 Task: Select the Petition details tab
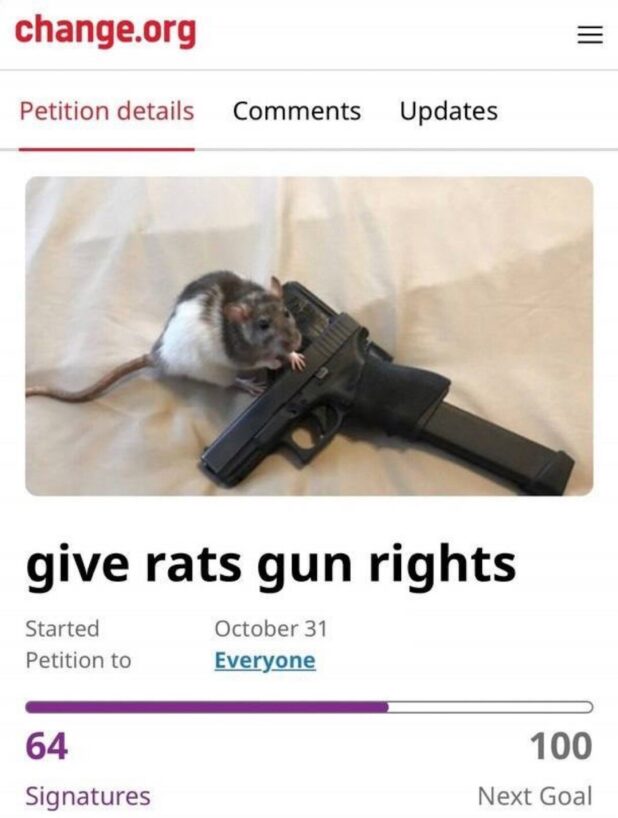(x=107, y=111)
